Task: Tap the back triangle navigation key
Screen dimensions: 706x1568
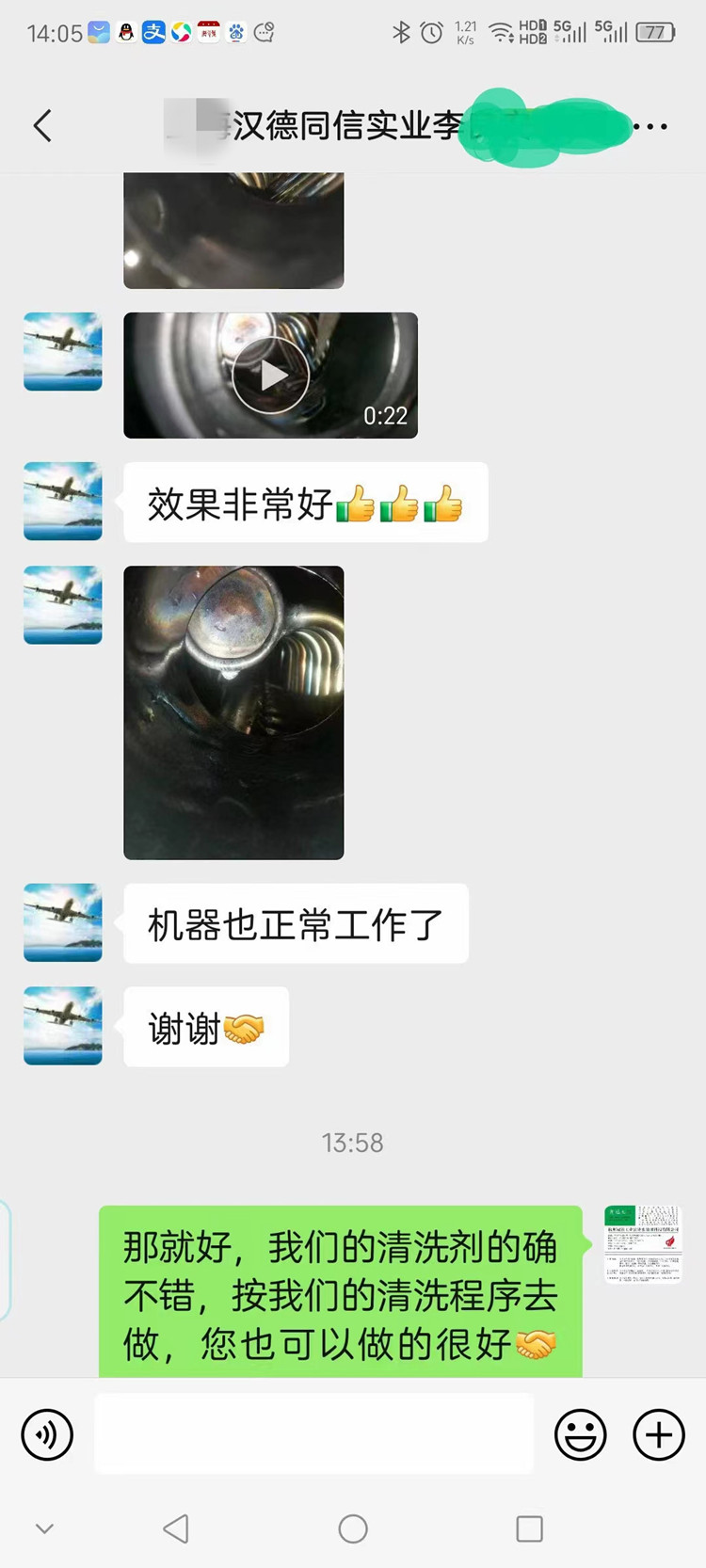Action: point(176,1528)
